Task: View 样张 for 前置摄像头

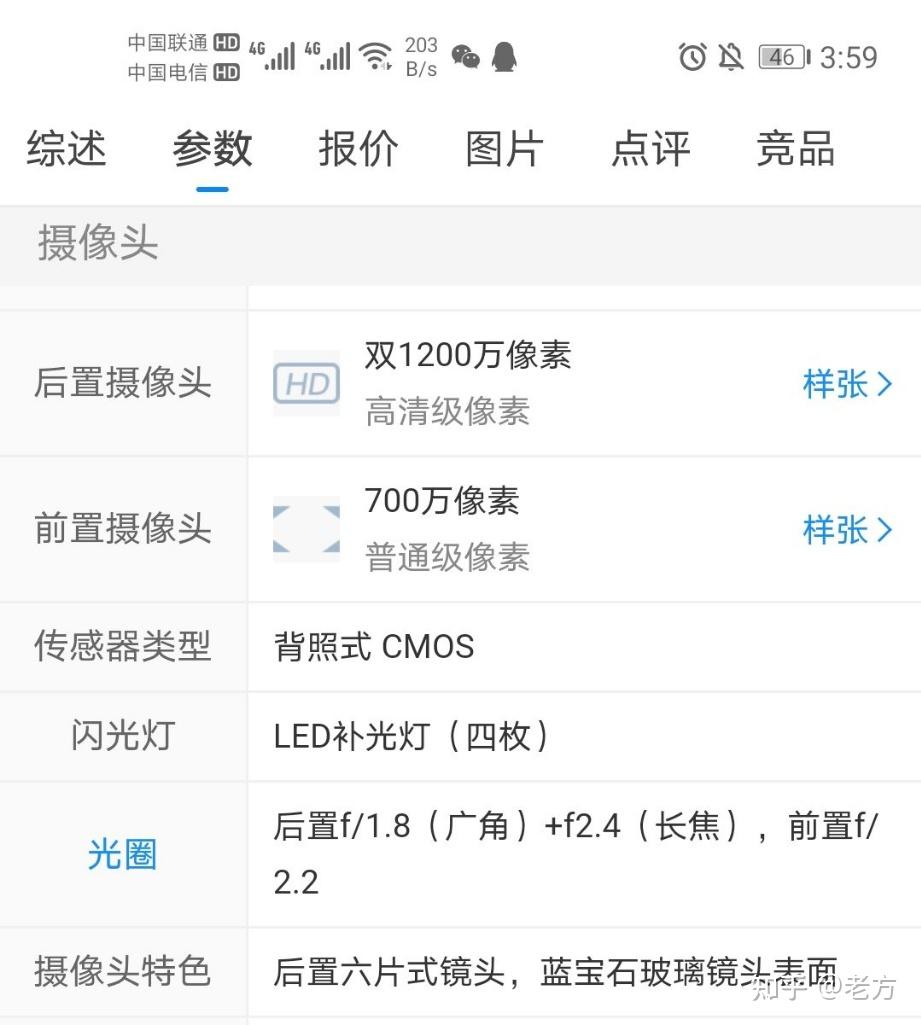Action: click(846, 530)
